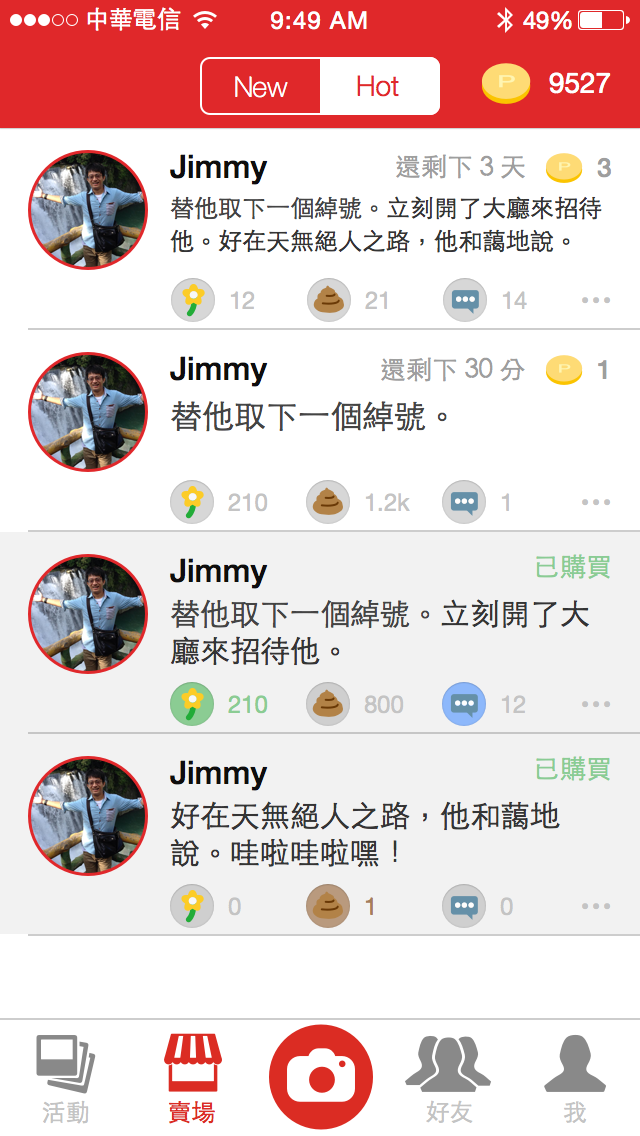
Task: Tap the poop icon showing 21
Action: (x=328, y=299)
